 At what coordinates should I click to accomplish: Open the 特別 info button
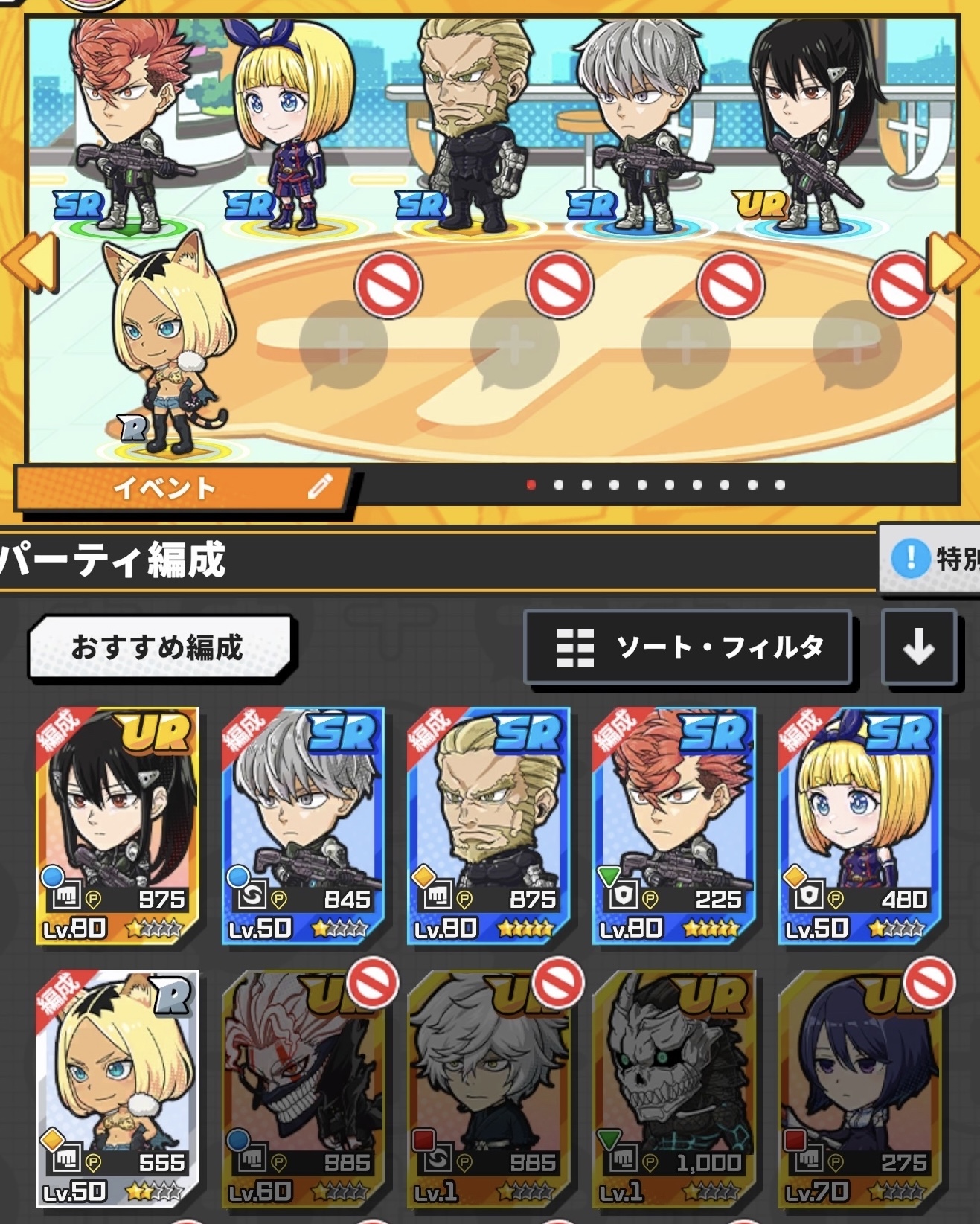click(930, 558)
